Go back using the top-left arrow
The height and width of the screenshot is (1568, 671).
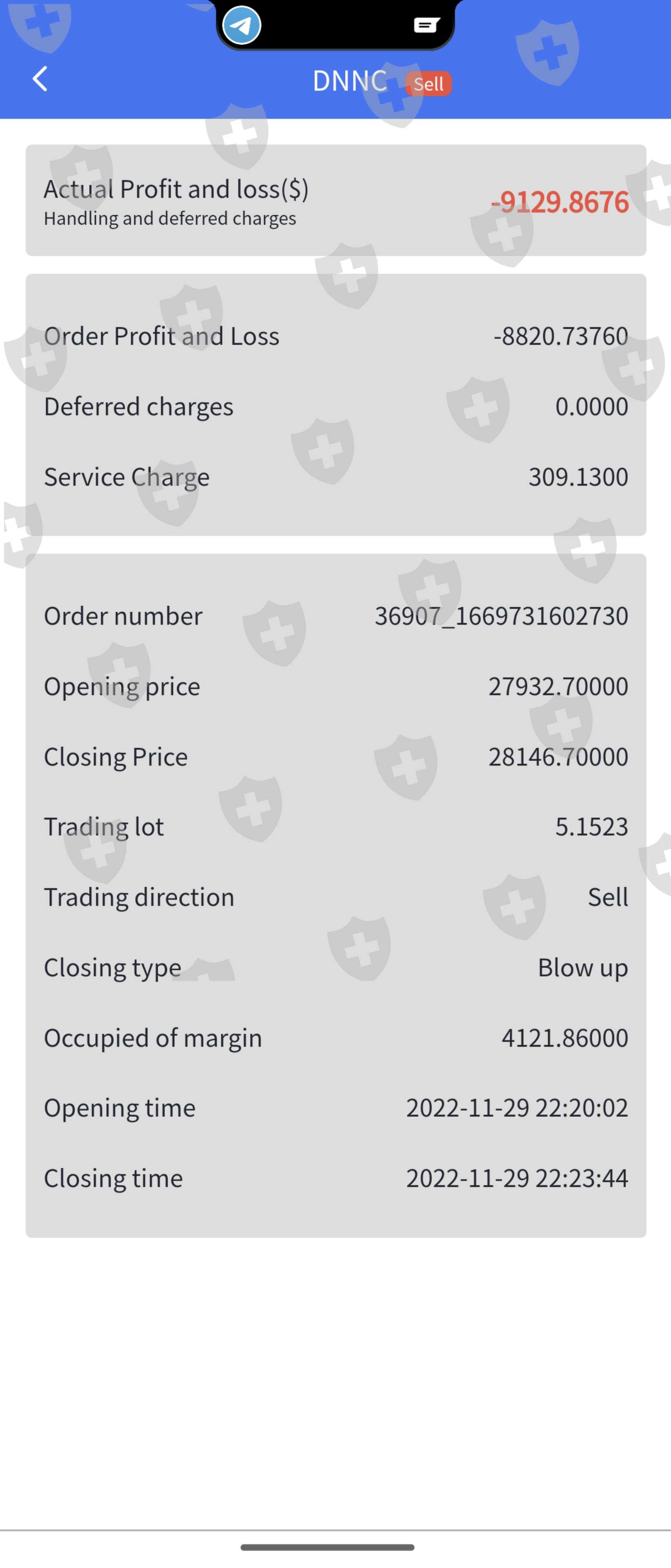(x=40, y=79)
